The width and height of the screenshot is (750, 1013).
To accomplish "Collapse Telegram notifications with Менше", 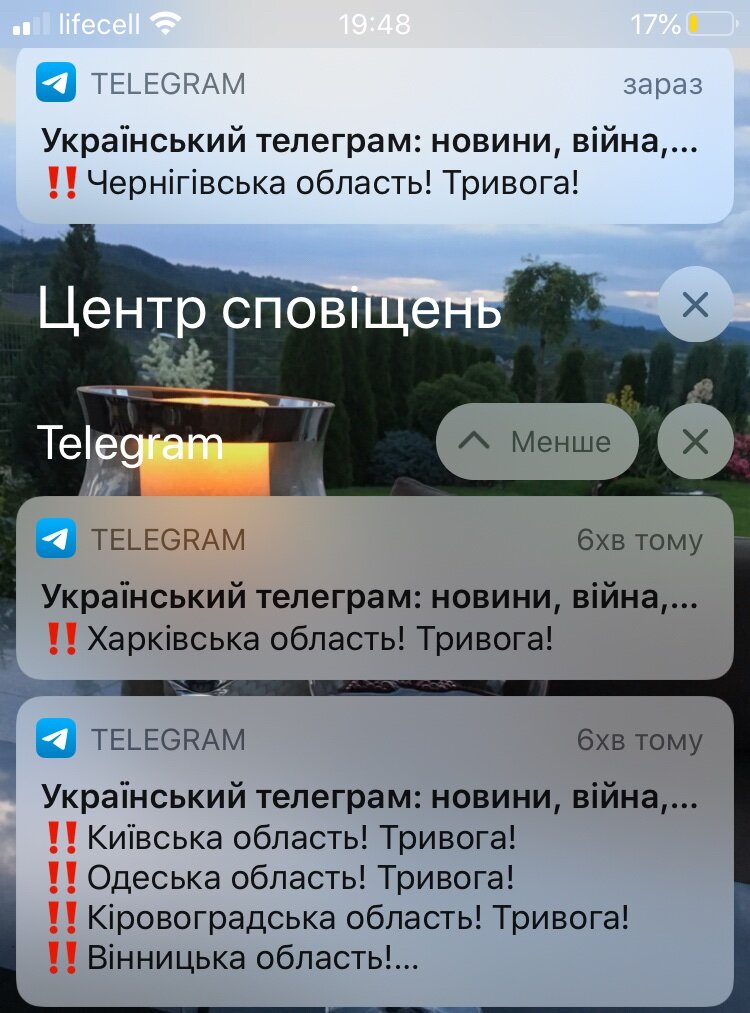I will coord(538,441).
